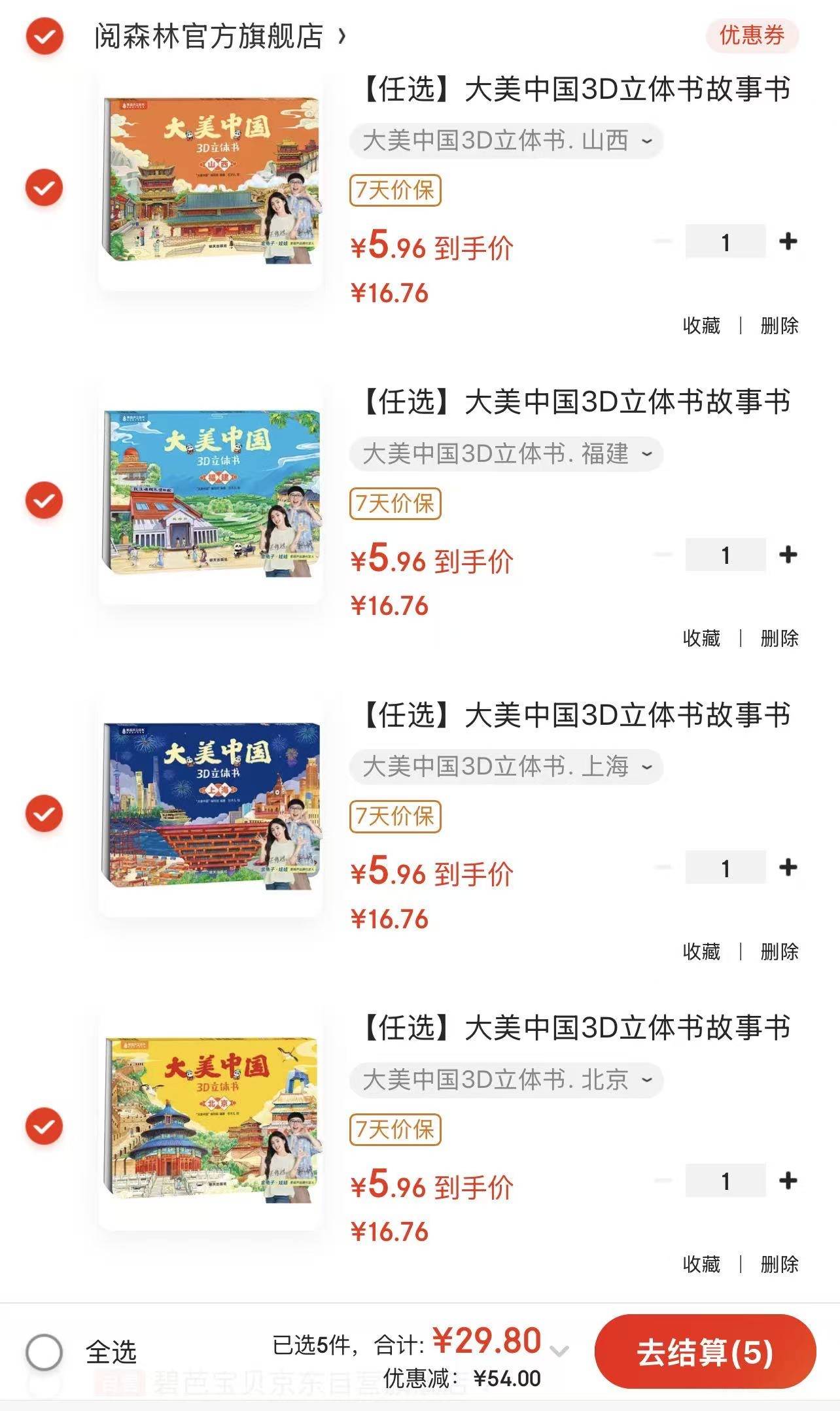840x1411 pixels.
Task: Deselect the 上海 book item
Action: (44, 814)
